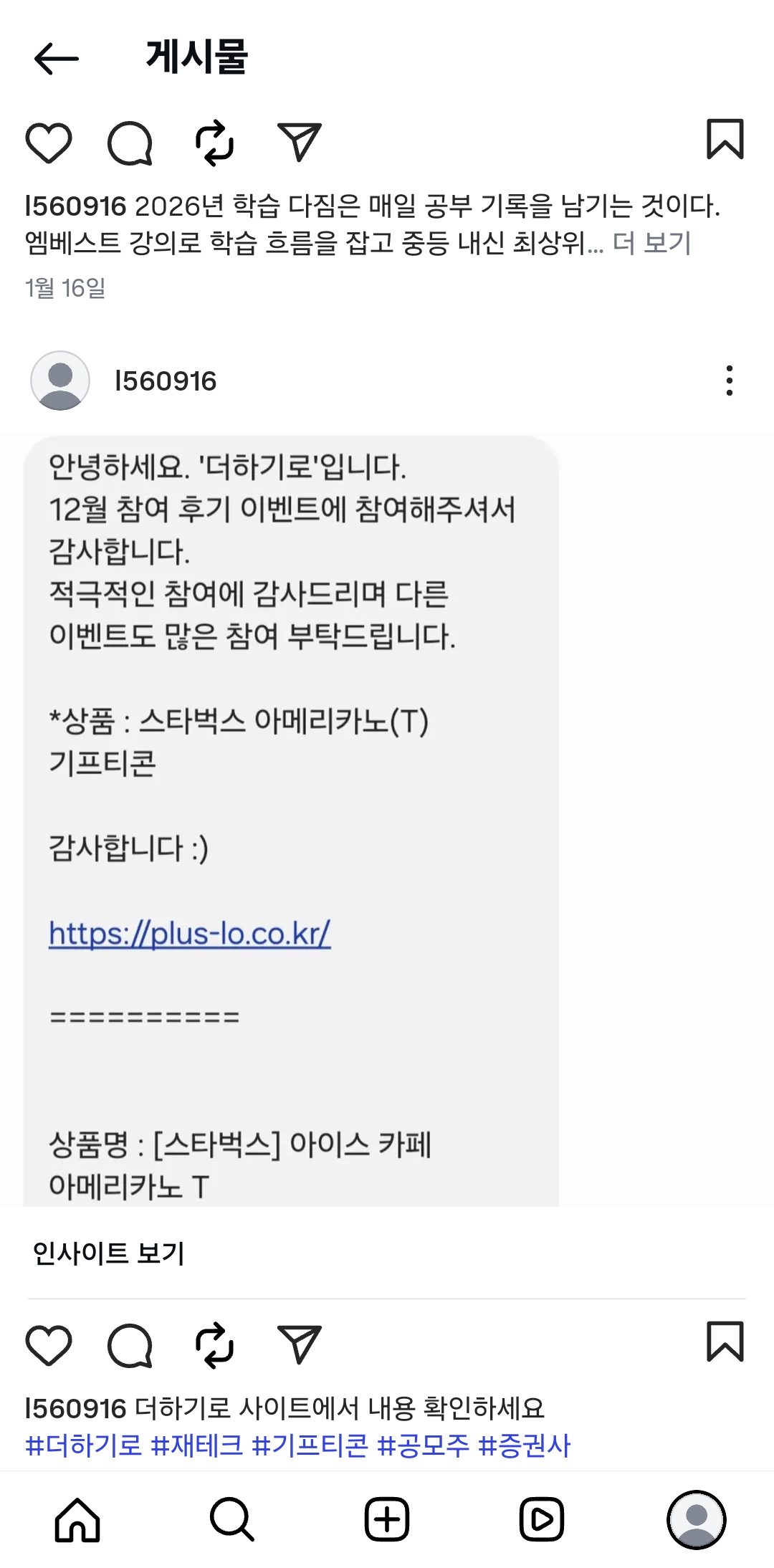The width and height of the screenshot is (774, 1568).
Task: Bookmark the 더하기로 사이트에서 post
Action: tap(725, 1342)
